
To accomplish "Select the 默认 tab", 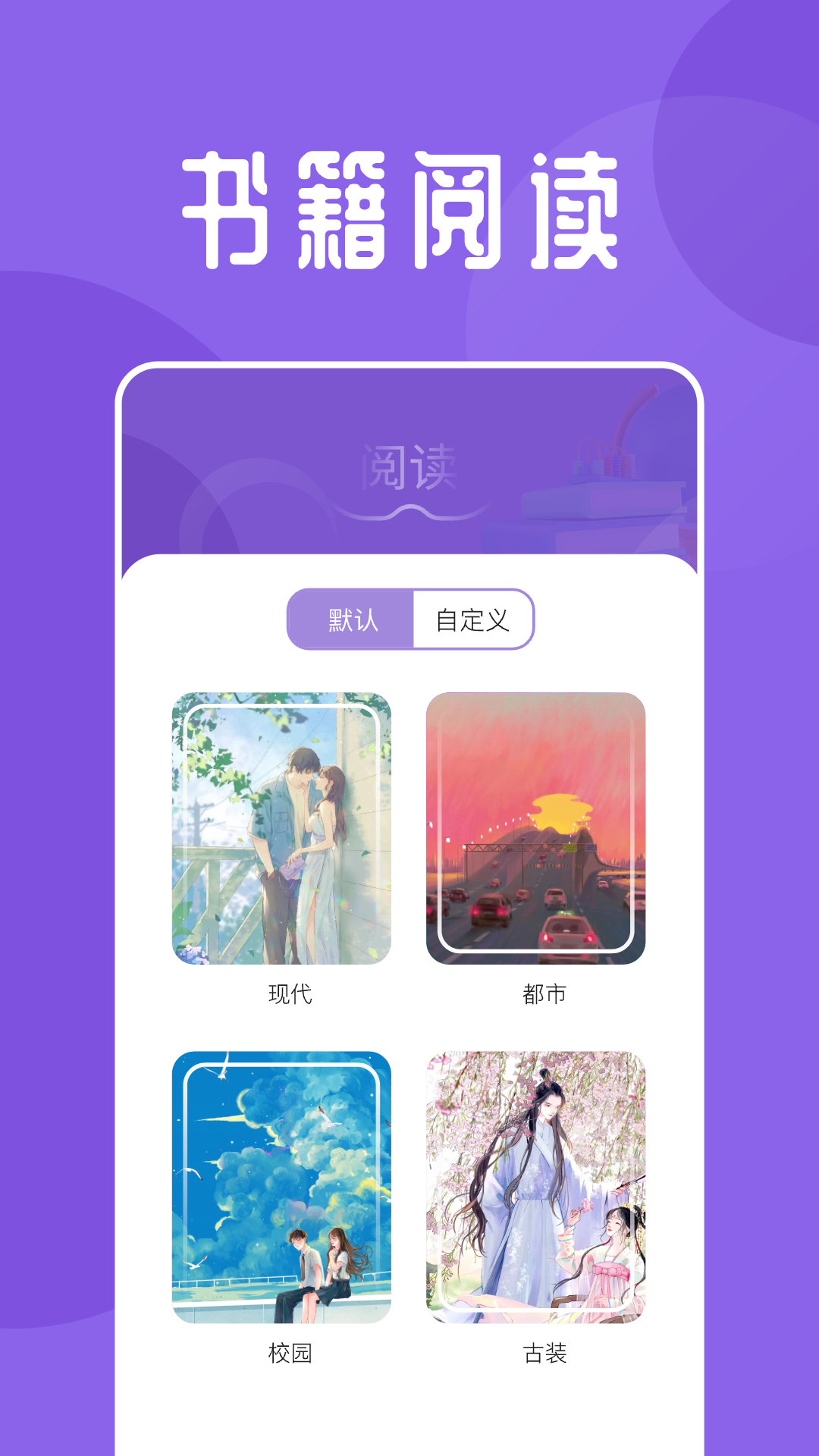I will point(351,619).
